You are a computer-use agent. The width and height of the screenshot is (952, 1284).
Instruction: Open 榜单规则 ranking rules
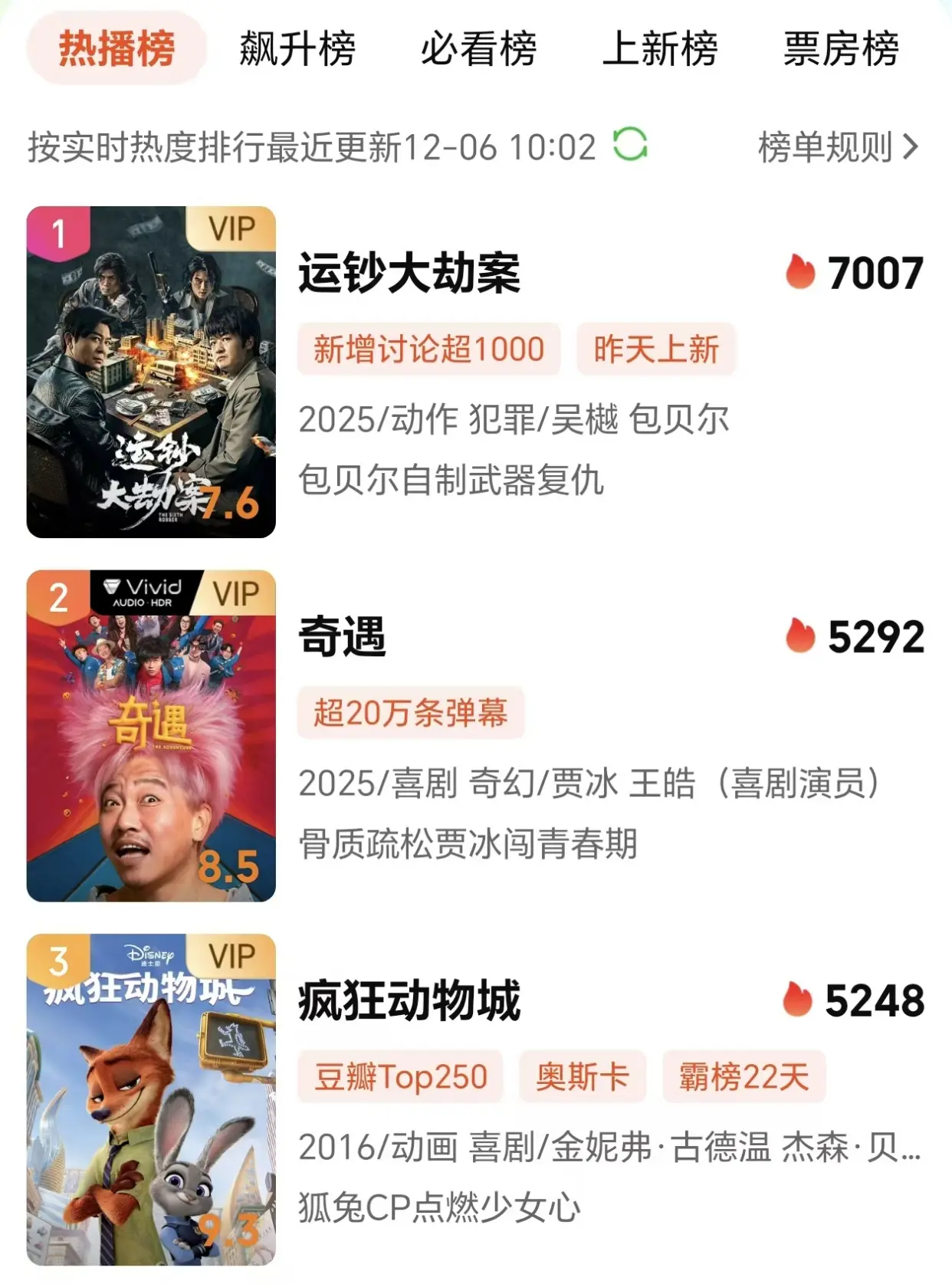(837, 146)
